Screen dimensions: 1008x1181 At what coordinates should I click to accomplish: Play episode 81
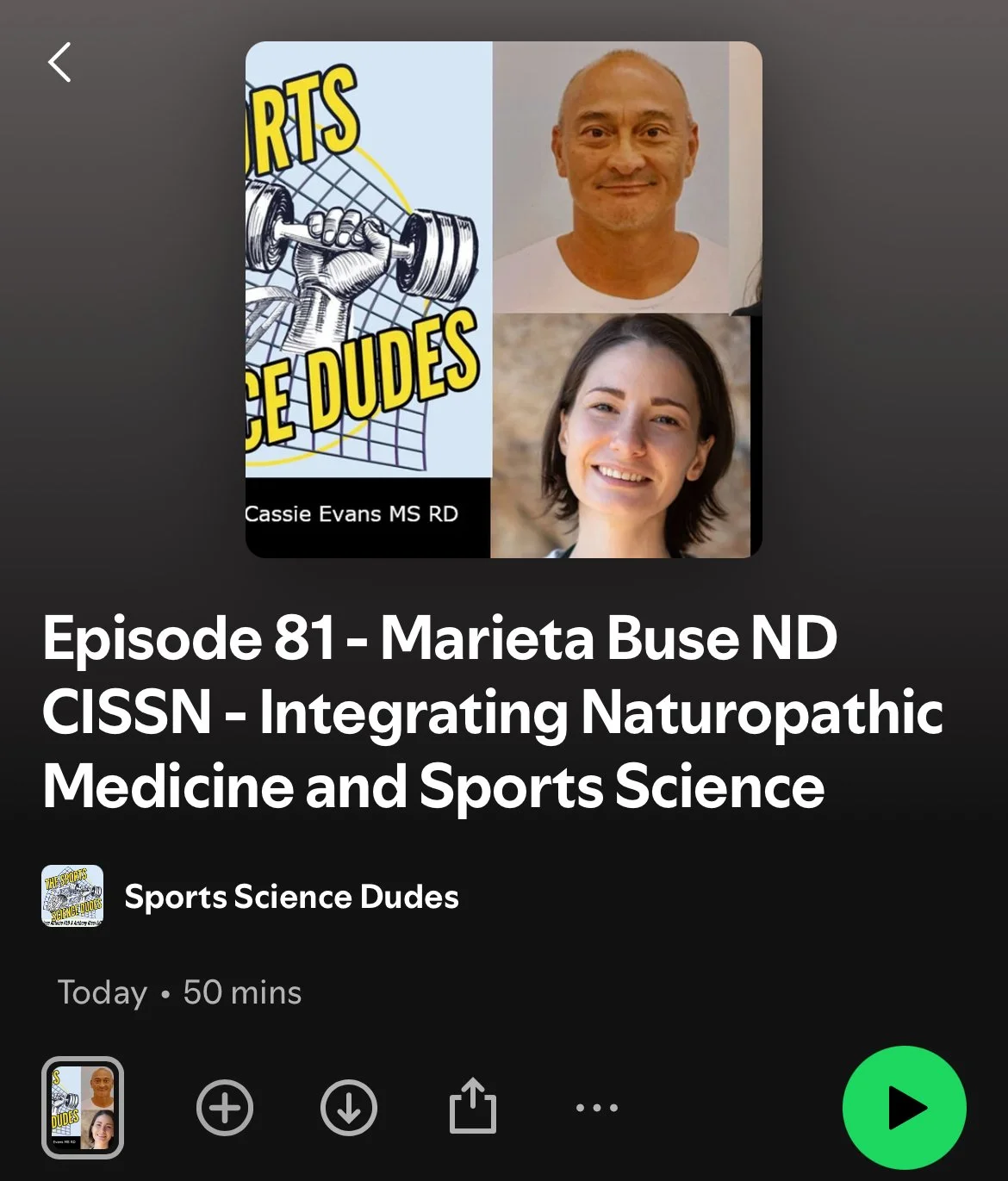pos(904,1107)
